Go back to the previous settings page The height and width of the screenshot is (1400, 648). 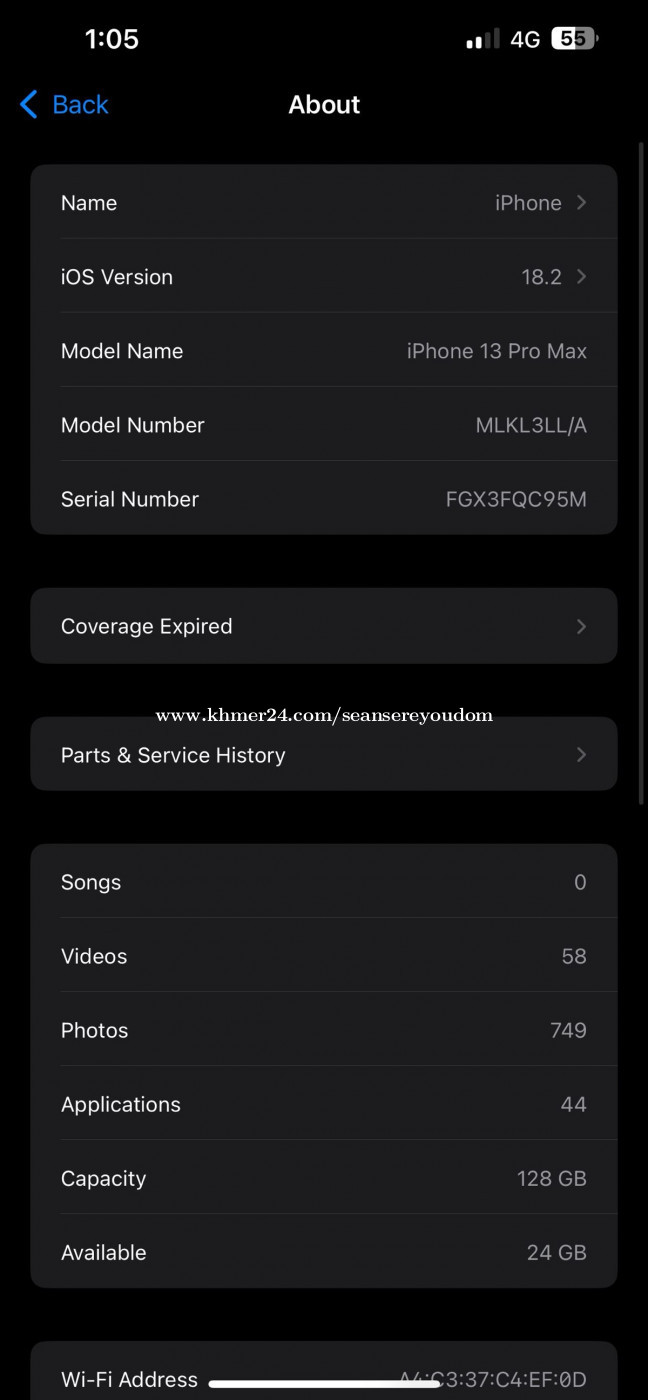64,104
